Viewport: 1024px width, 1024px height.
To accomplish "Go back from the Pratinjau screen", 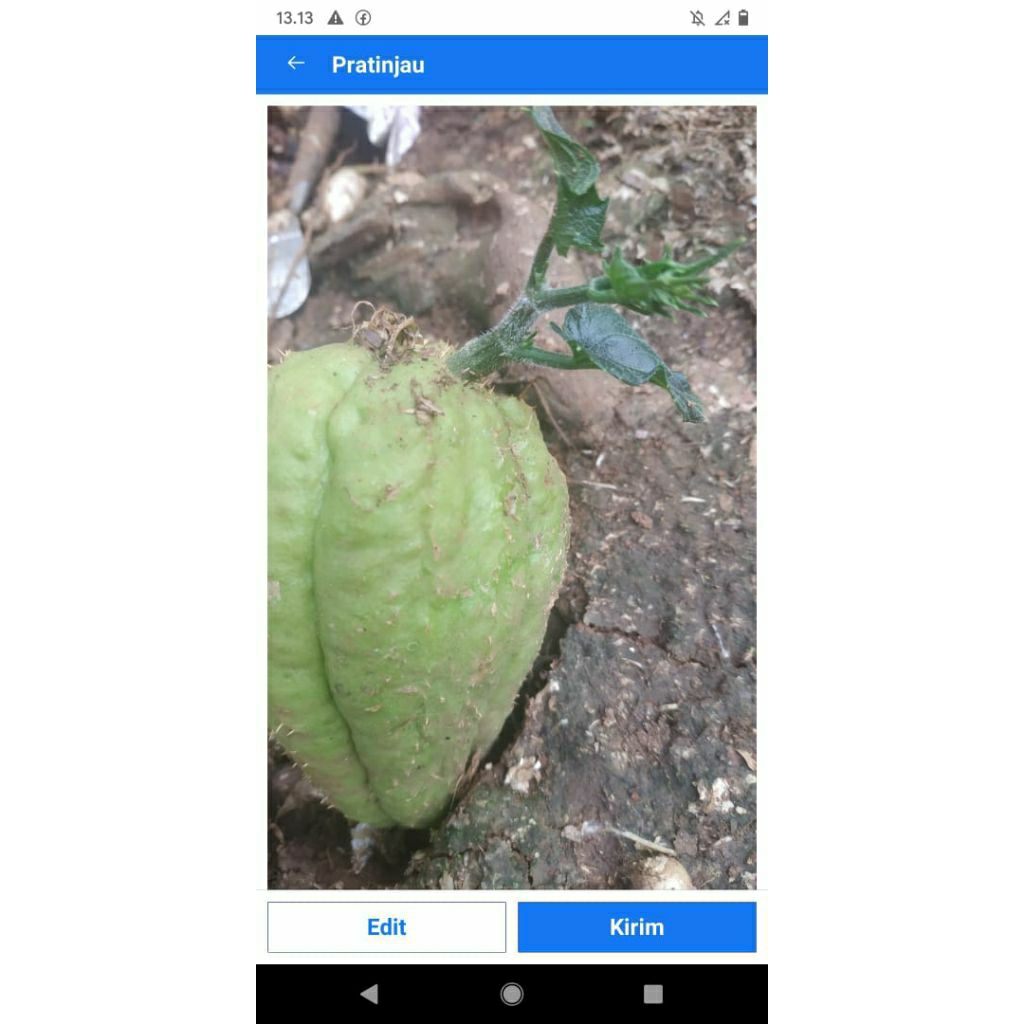I will pos(295,64).
